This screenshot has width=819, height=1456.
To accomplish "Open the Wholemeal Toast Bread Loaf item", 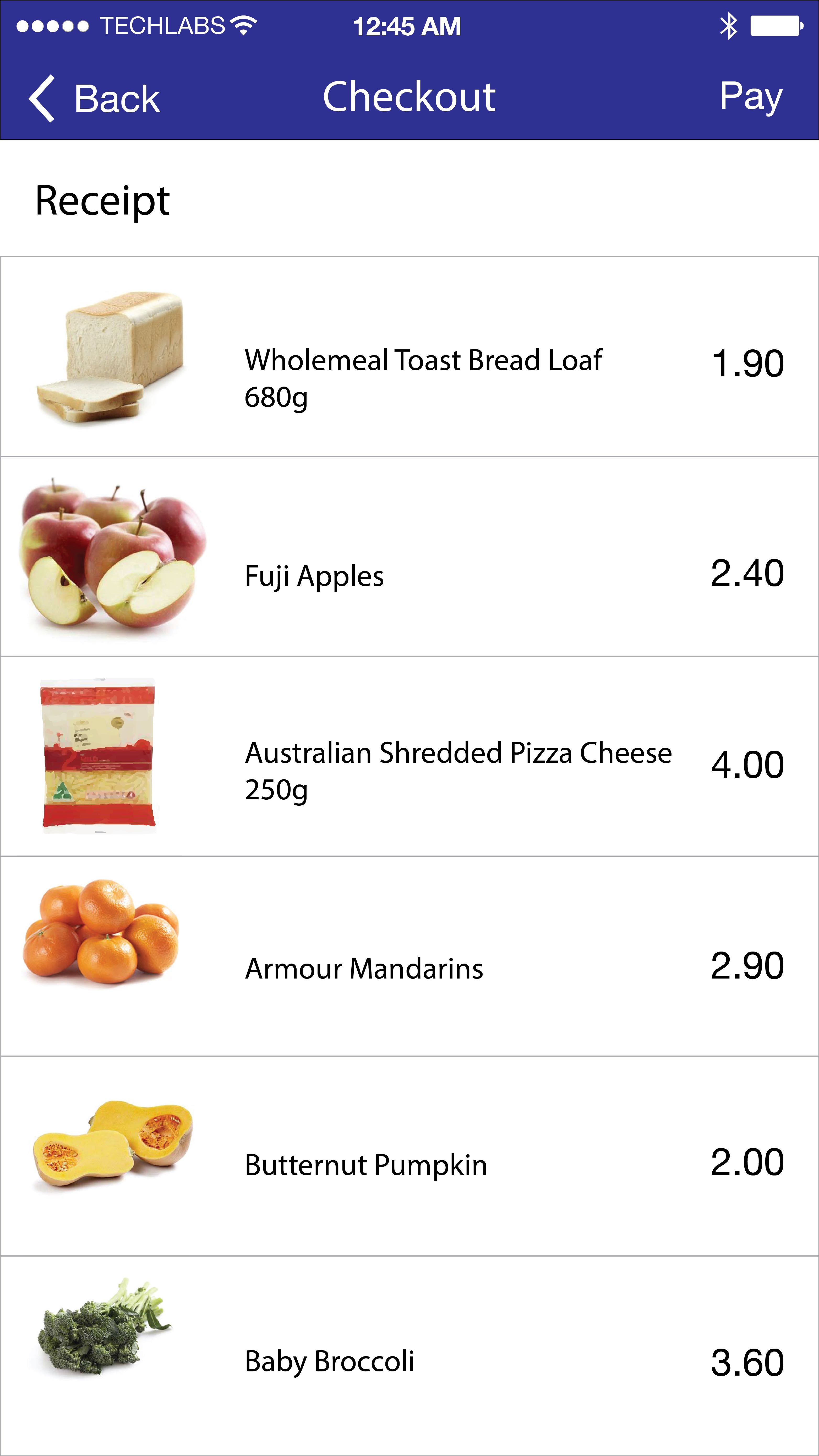I will (x=423, y=378).
